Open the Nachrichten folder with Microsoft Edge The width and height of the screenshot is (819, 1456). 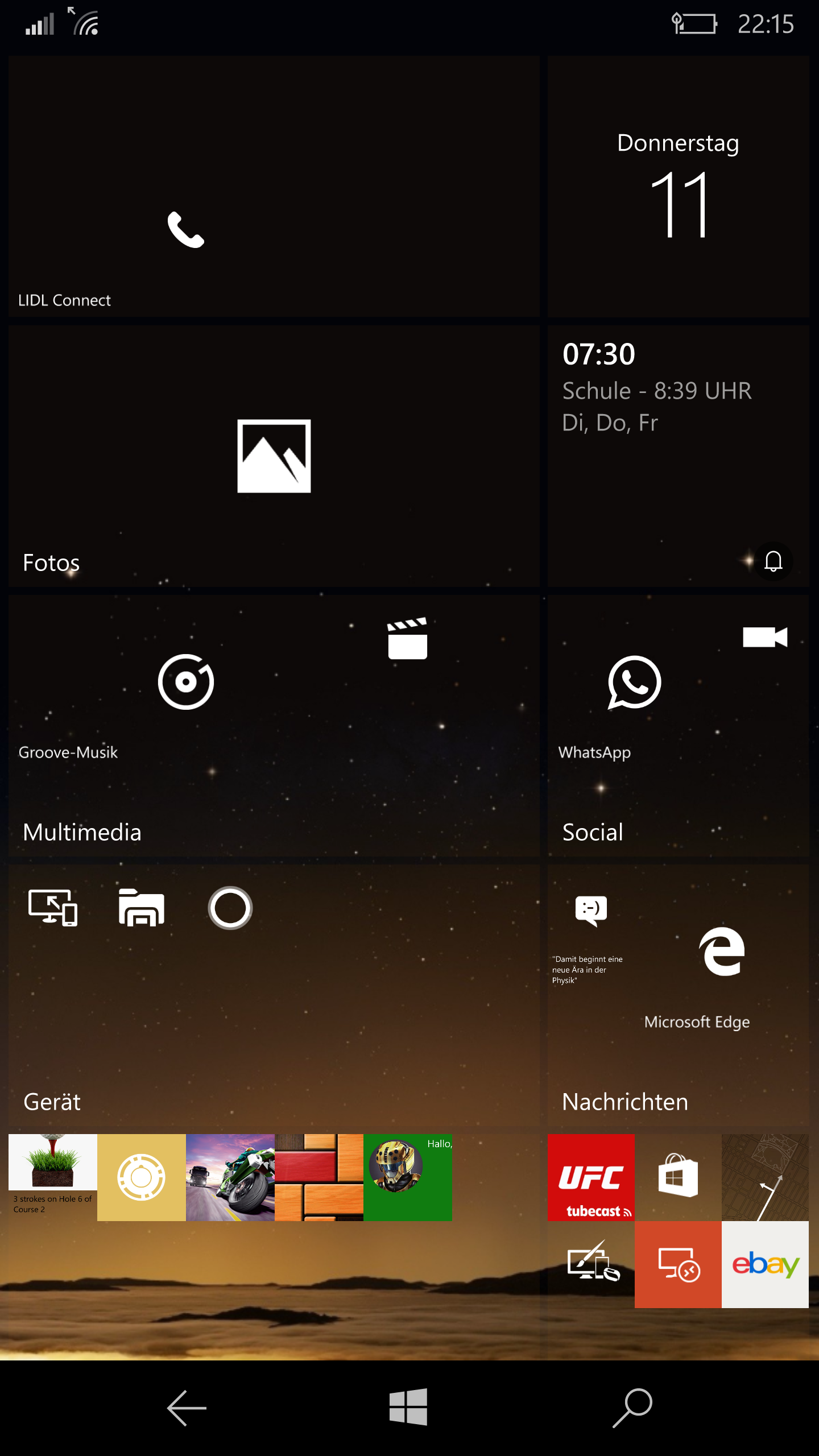678,995
